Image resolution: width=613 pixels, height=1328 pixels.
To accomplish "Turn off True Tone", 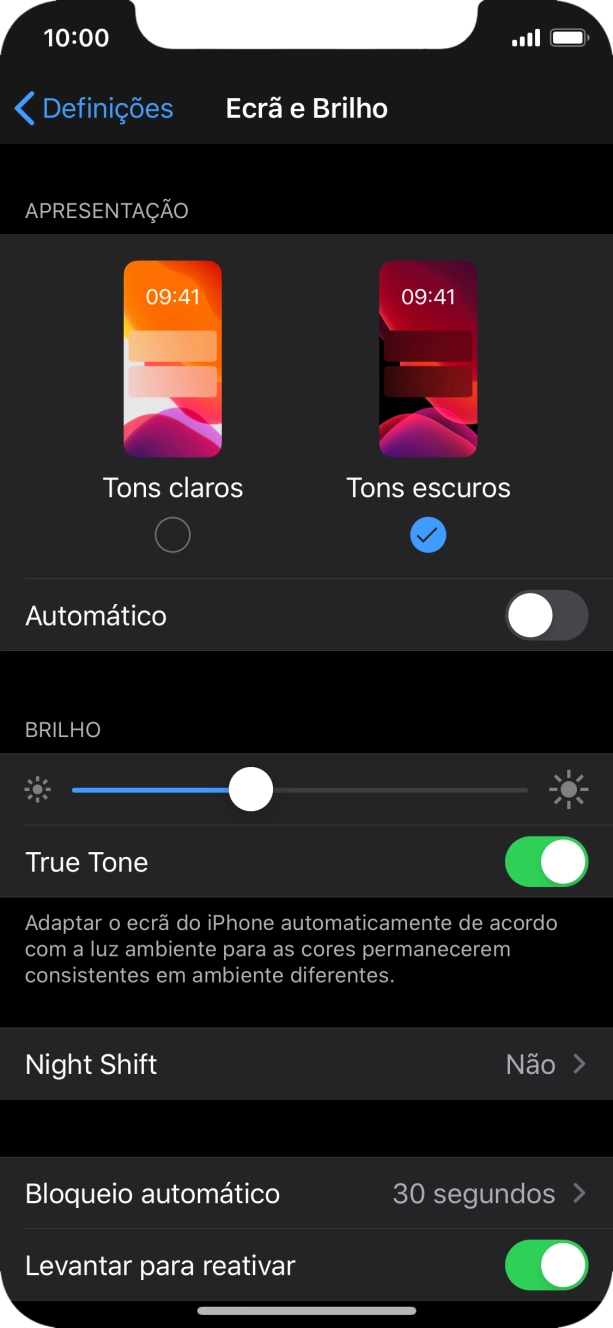I will point(546,862).
